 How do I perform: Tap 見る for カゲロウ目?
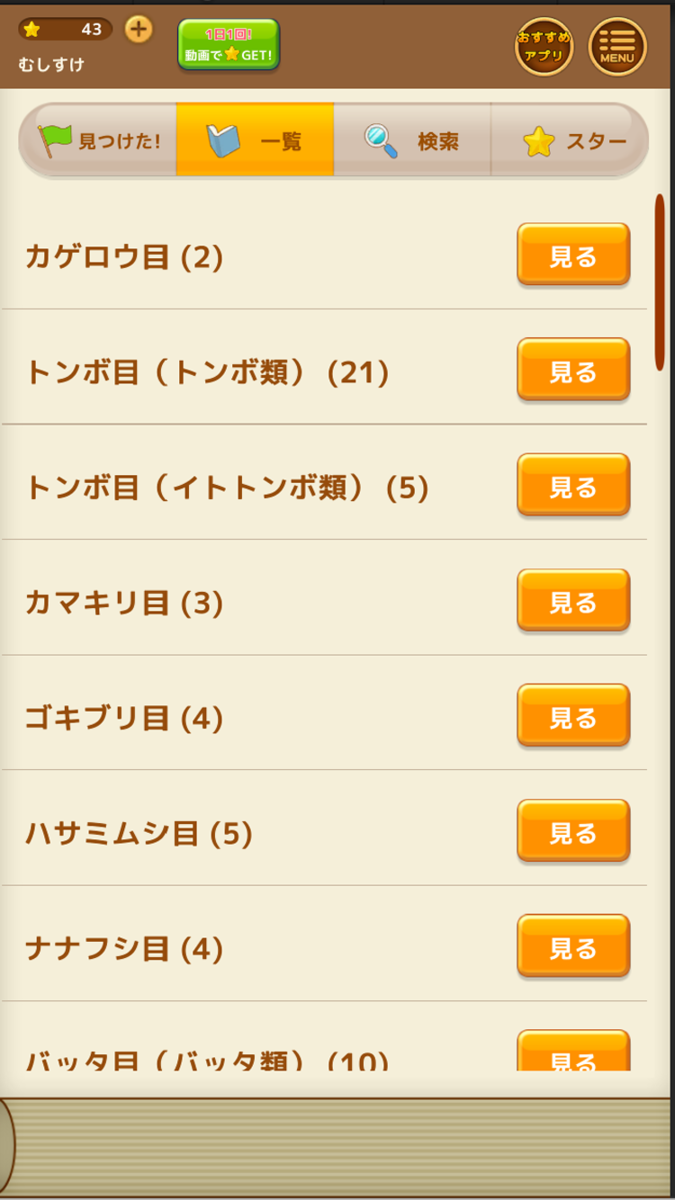coord(573,255)
